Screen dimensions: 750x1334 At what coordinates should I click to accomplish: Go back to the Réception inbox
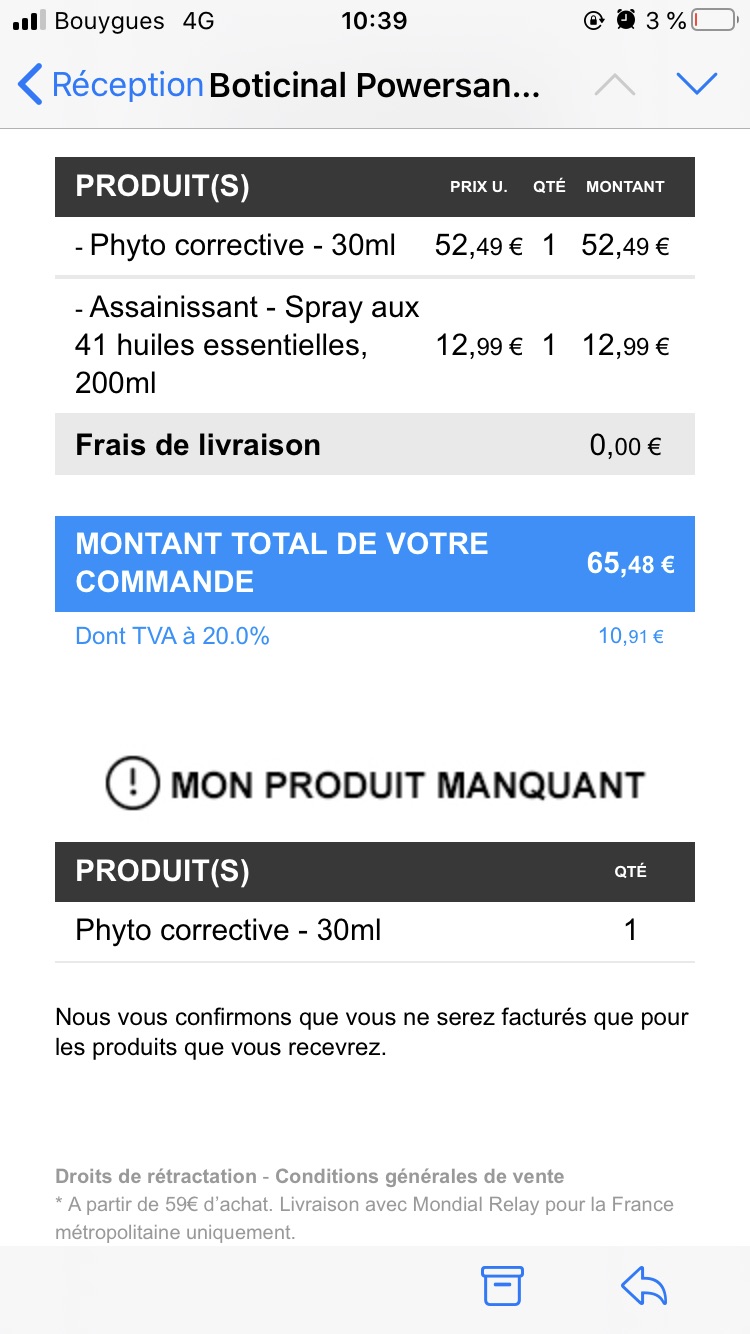tap(110, 85)
